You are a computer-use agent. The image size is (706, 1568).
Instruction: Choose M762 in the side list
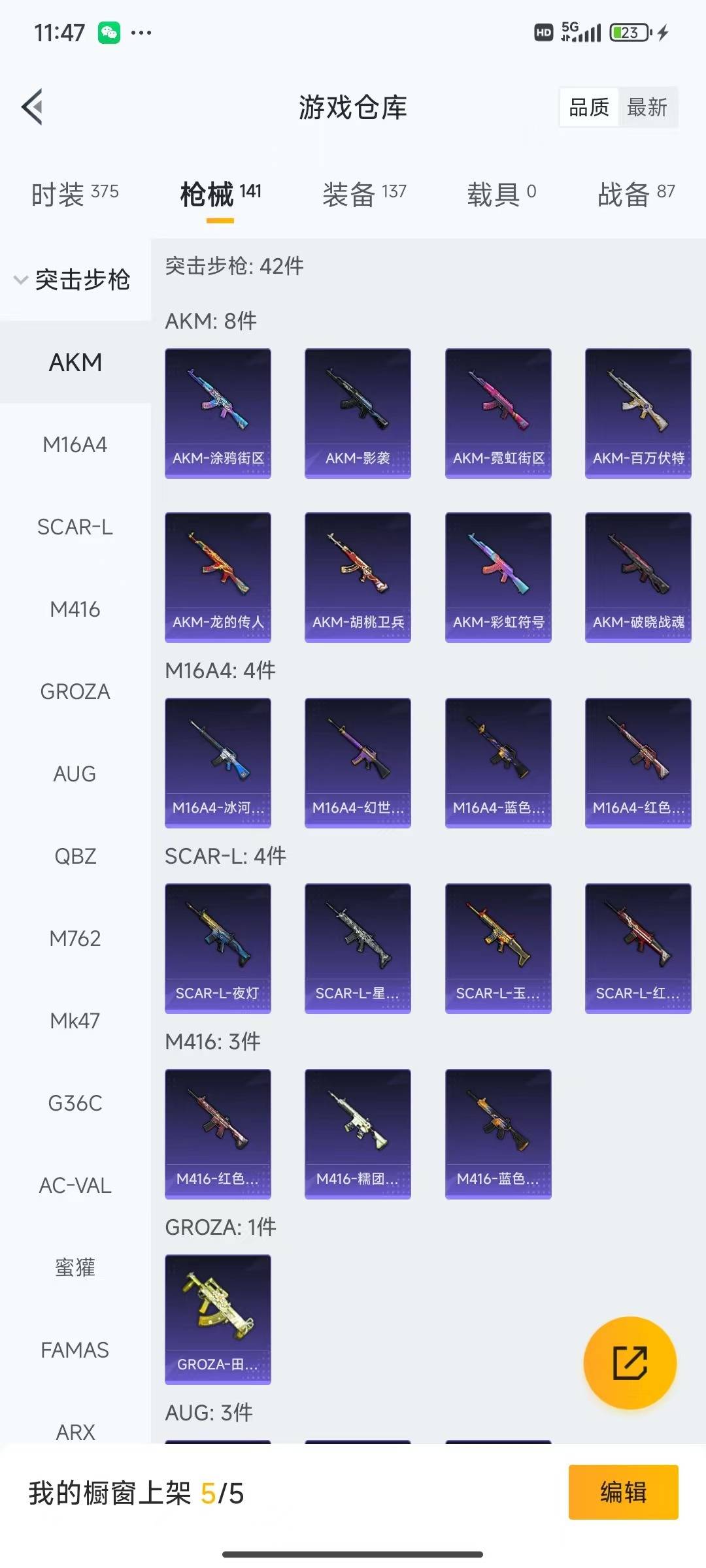(x=75, y=939)
